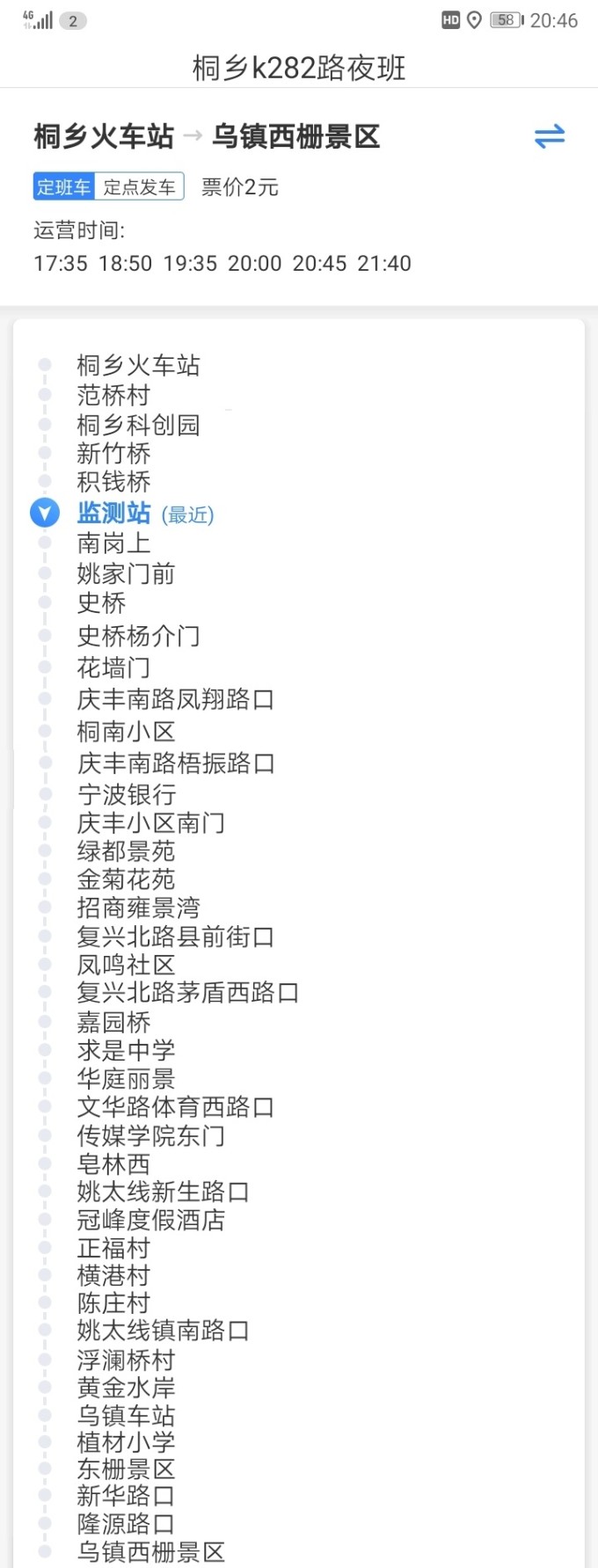Tap the 招商雍景湾 stop
This screenshot has width=598, height=1568.
coord(138,908)
